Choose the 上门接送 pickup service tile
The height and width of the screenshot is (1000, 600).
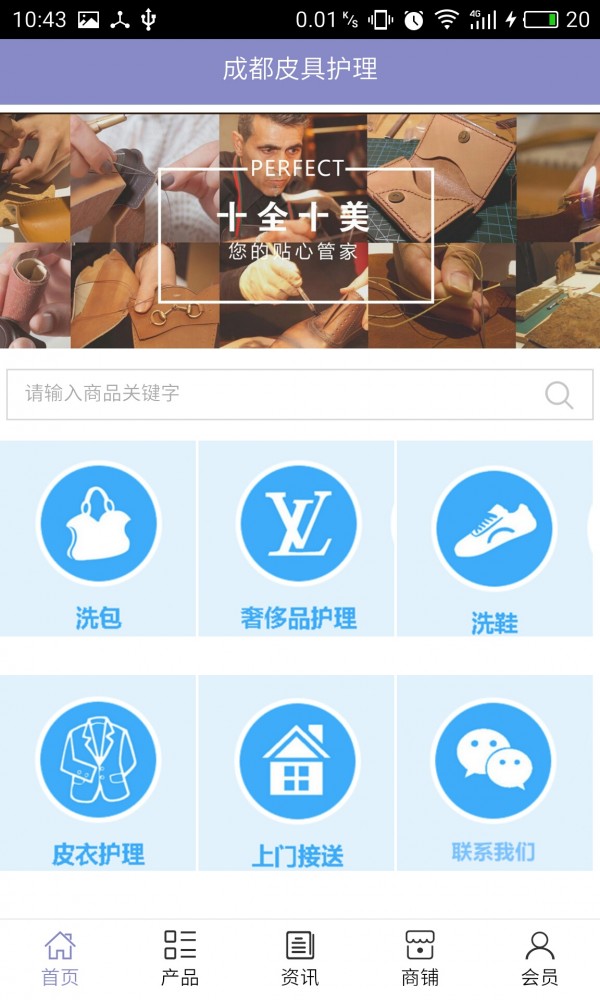[297, 773]
